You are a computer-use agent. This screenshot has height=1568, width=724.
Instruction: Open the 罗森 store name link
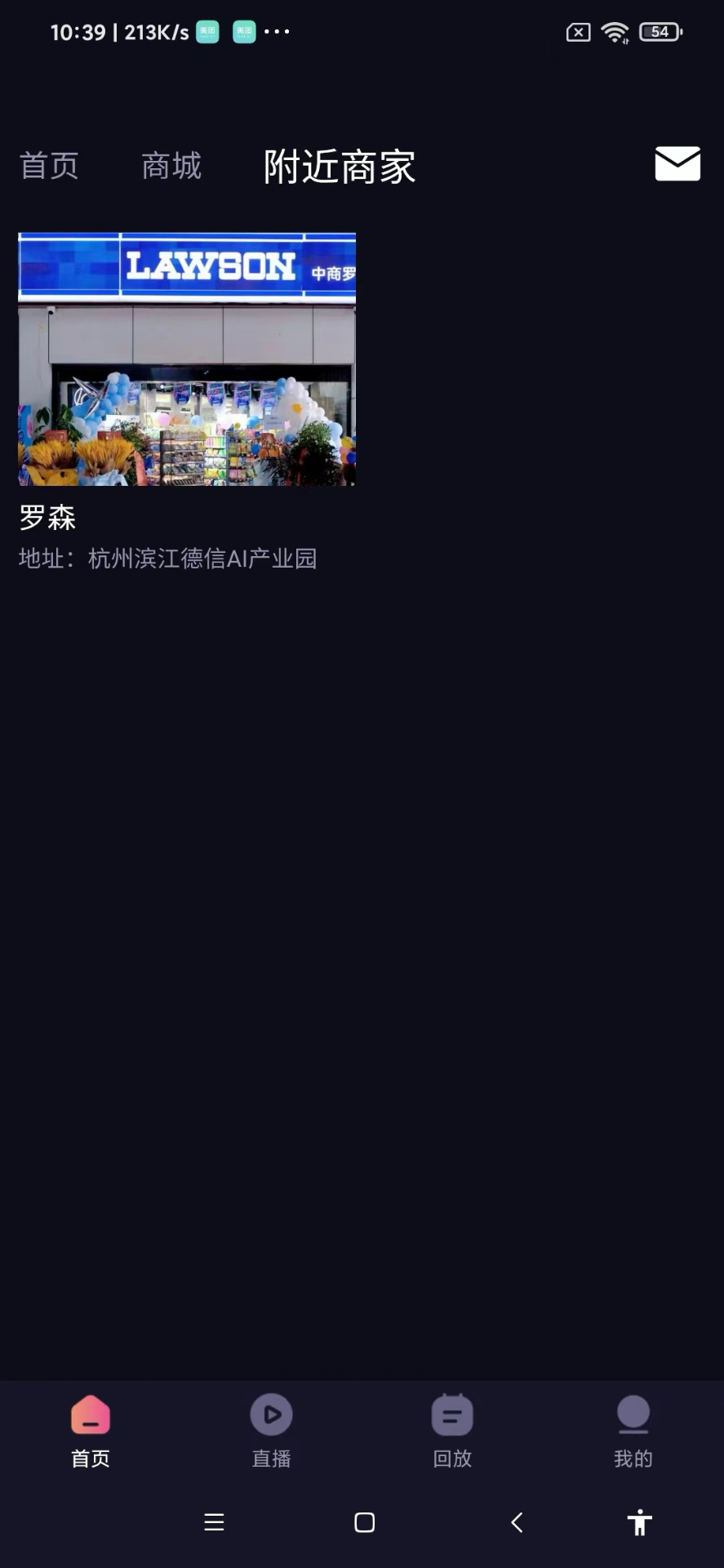(x=47, y=518)
